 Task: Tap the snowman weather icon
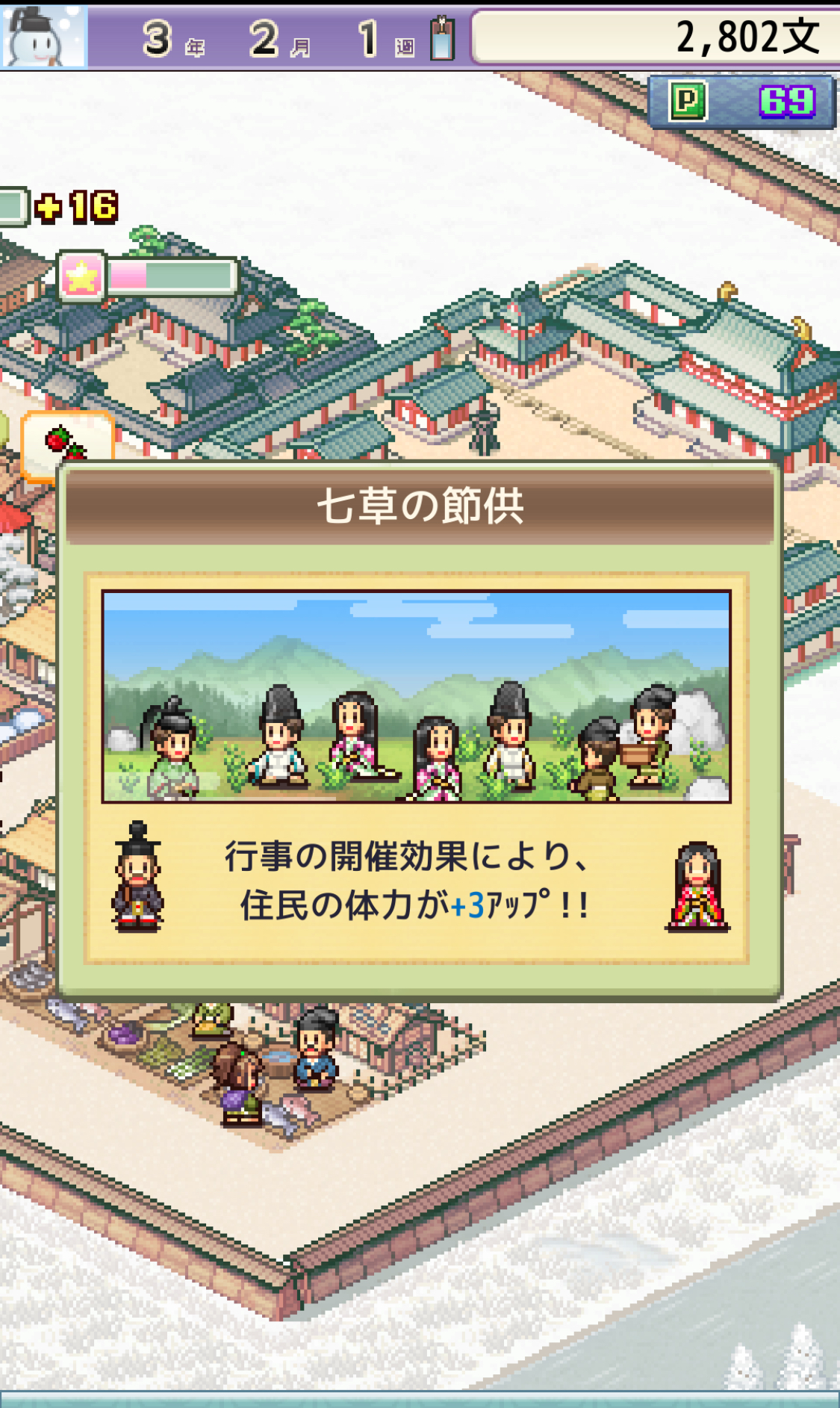point(43,37)
